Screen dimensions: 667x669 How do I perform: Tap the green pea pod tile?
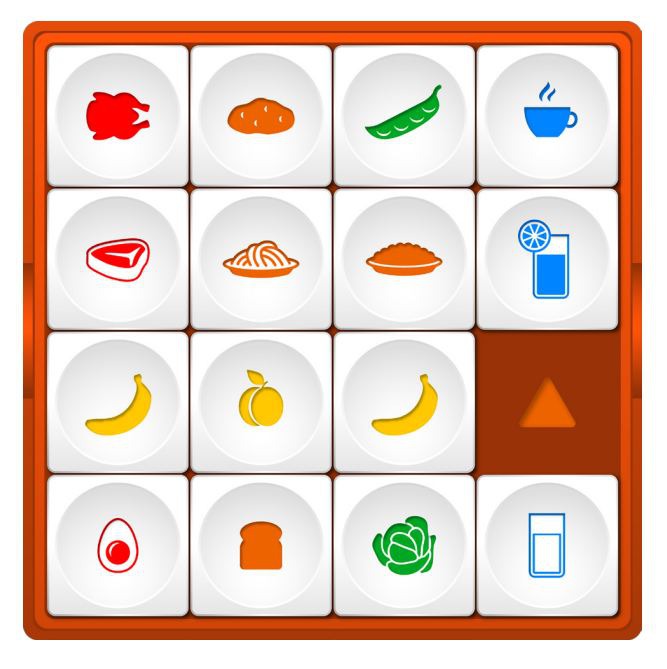pyautogui.click(x=404, y=115)
